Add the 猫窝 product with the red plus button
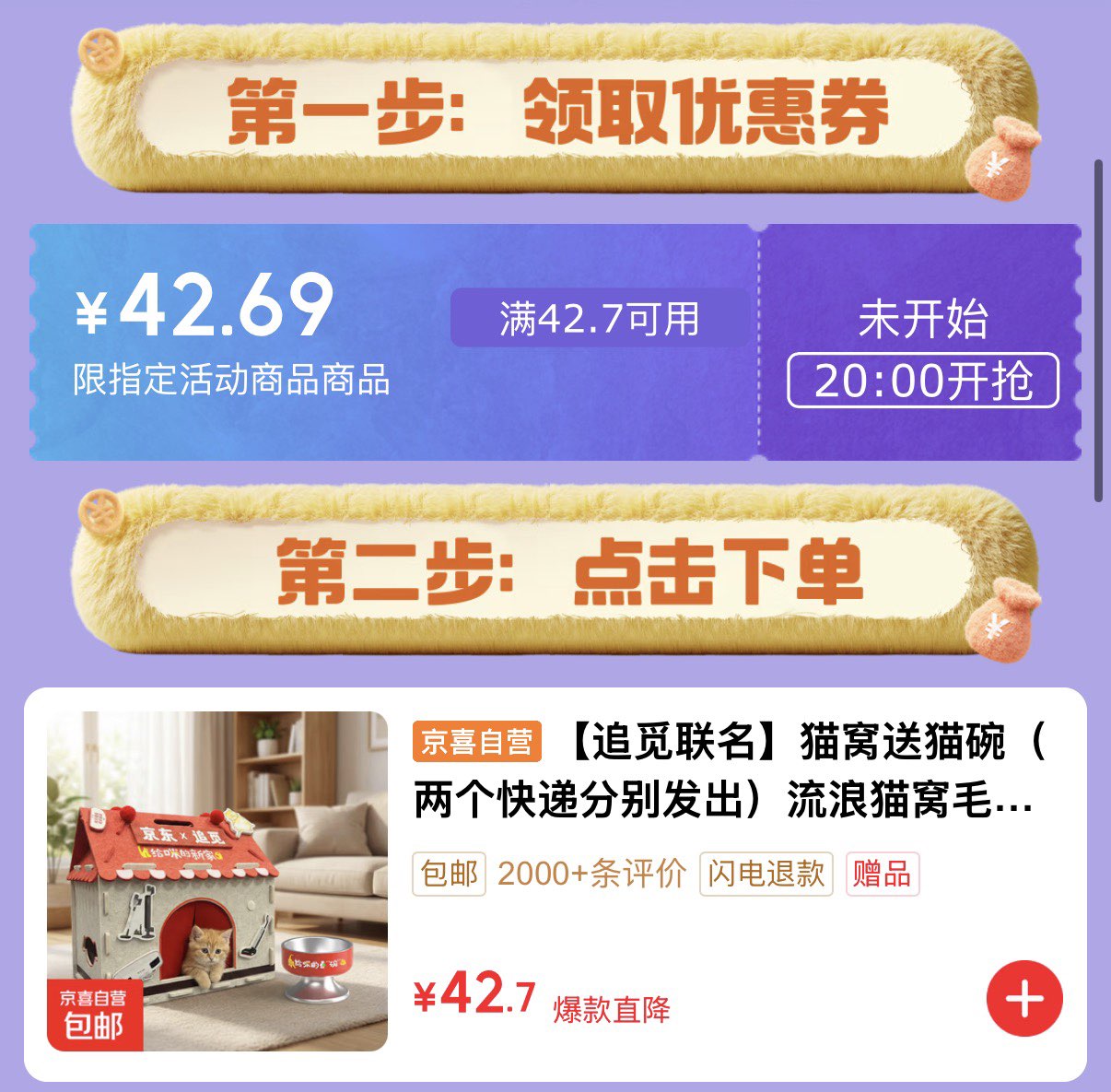 tap(1023, 998)
